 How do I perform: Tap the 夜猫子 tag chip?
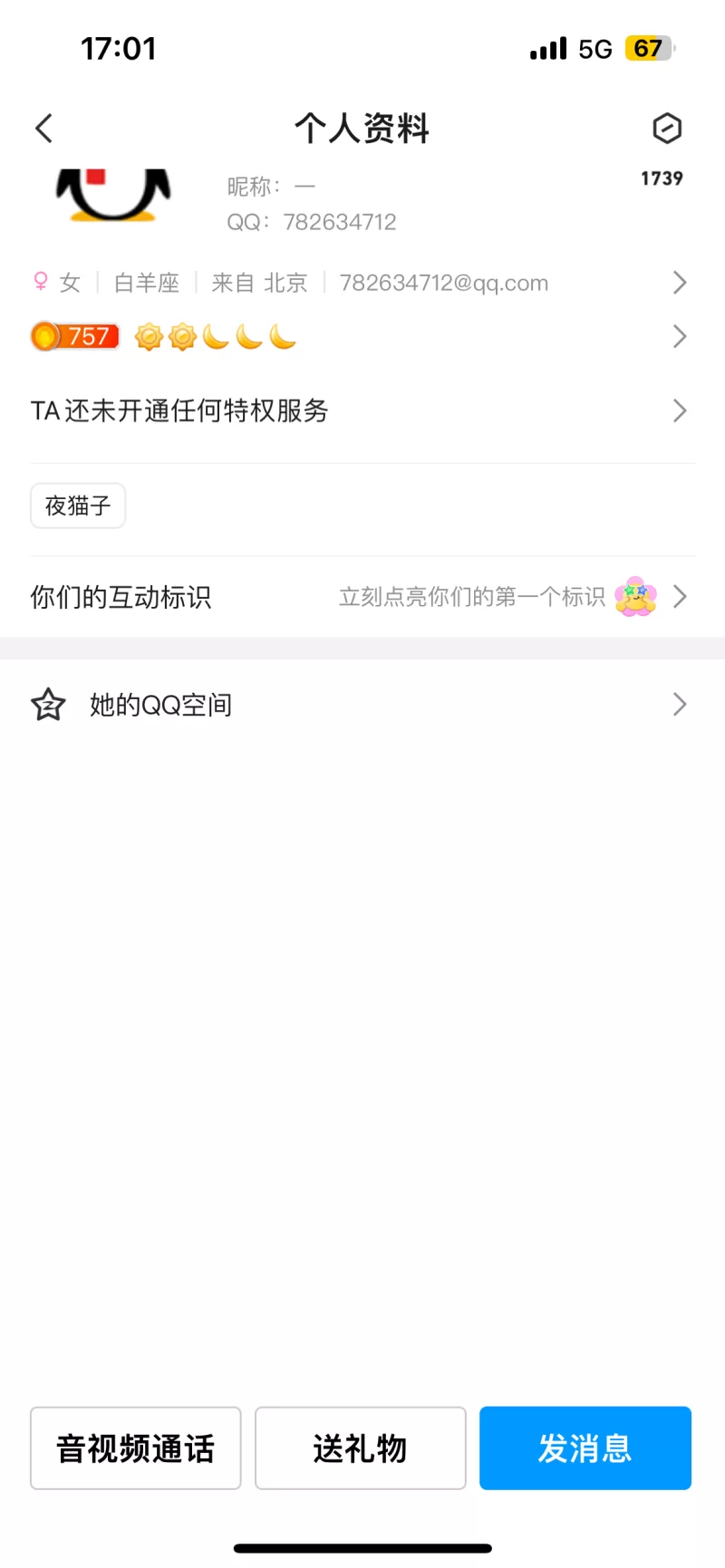click(78, 505)
